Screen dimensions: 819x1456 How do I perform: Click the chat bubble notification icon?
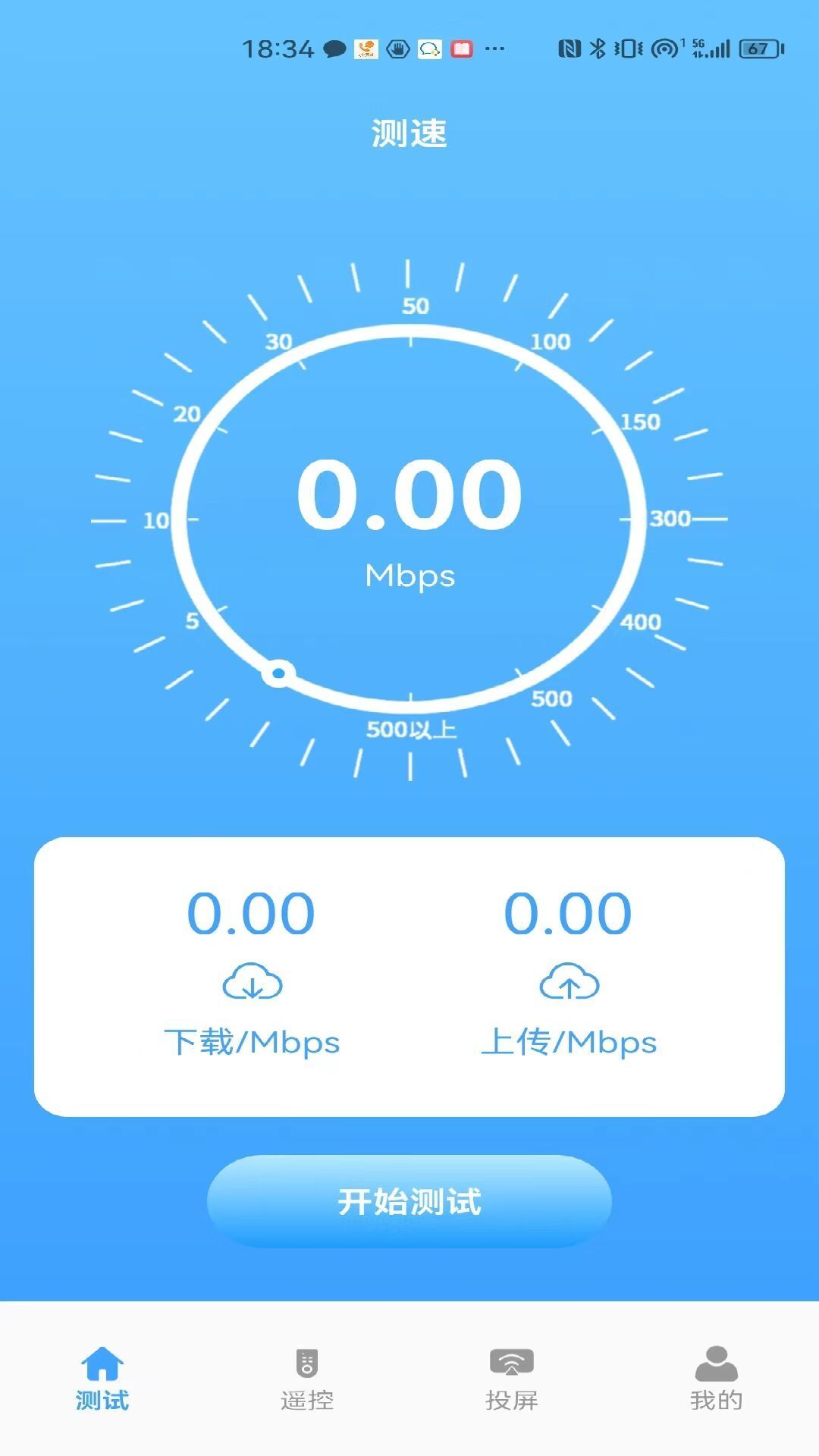coord(334,48)
